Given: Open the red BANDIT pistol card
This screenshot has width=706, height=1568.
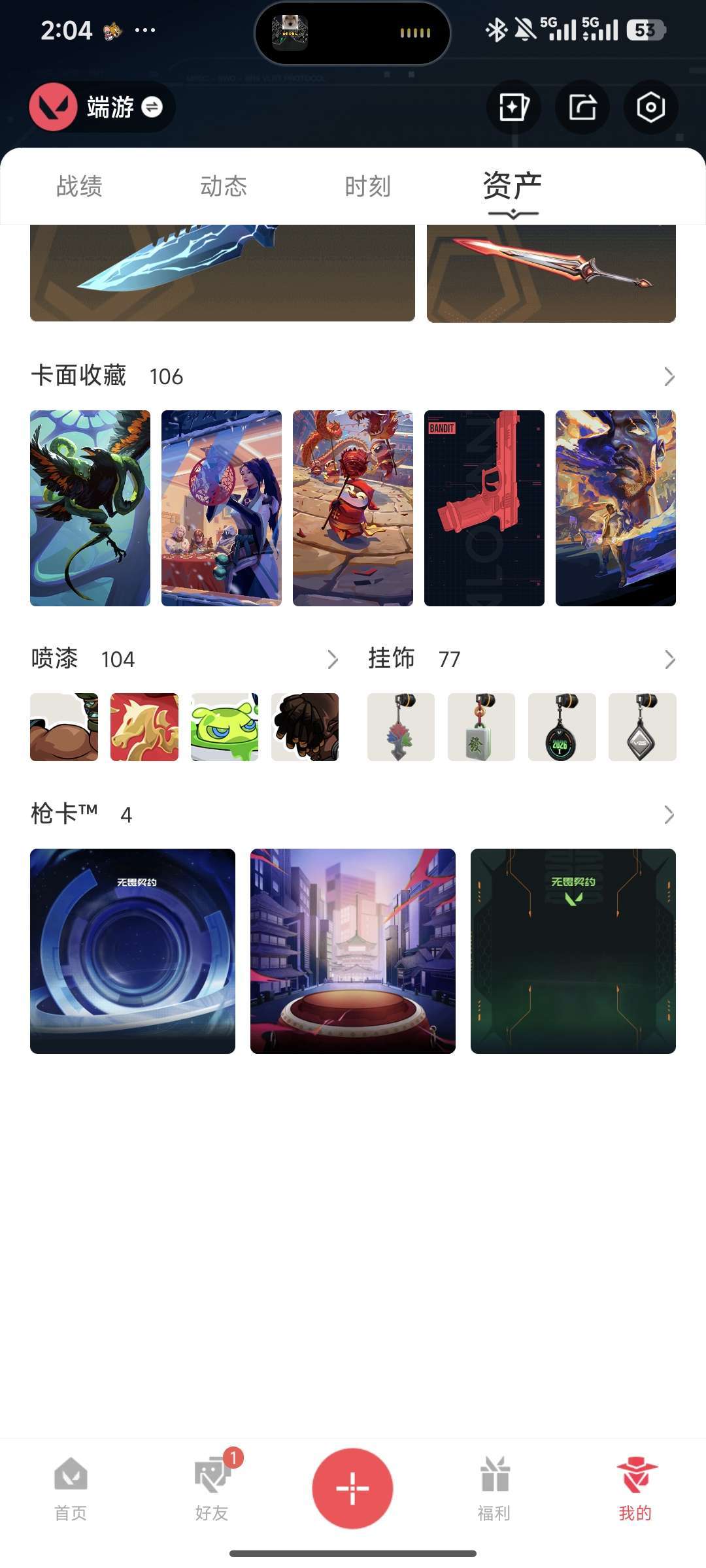Looking at the screenshot, I should (x=484, y=508).
